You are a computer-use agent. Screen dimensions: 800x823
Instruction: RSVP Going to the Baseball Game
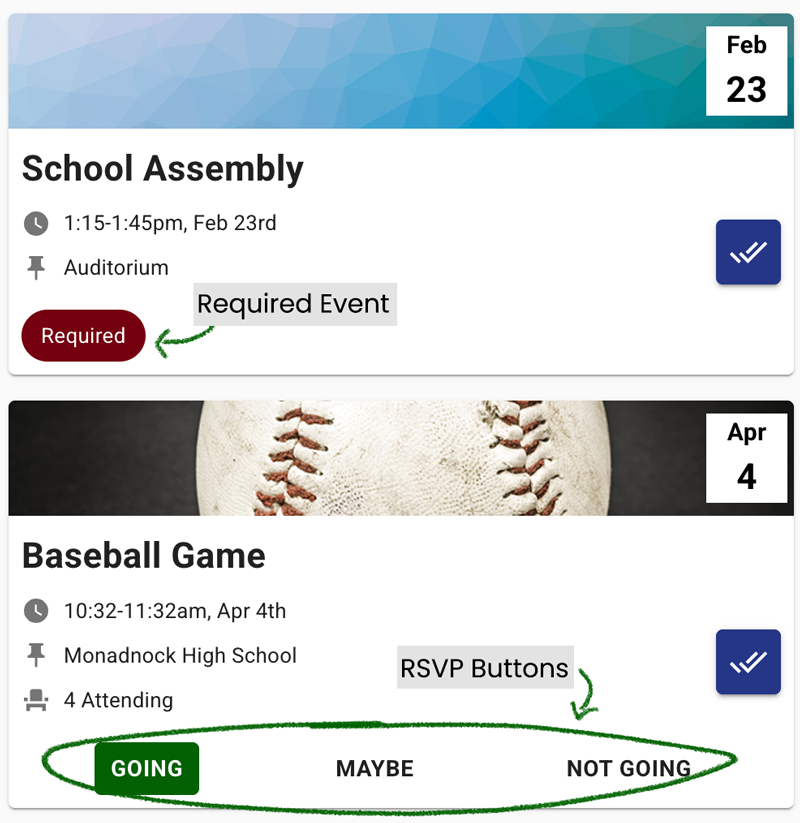pyautogui.click(x=147, y=768)
